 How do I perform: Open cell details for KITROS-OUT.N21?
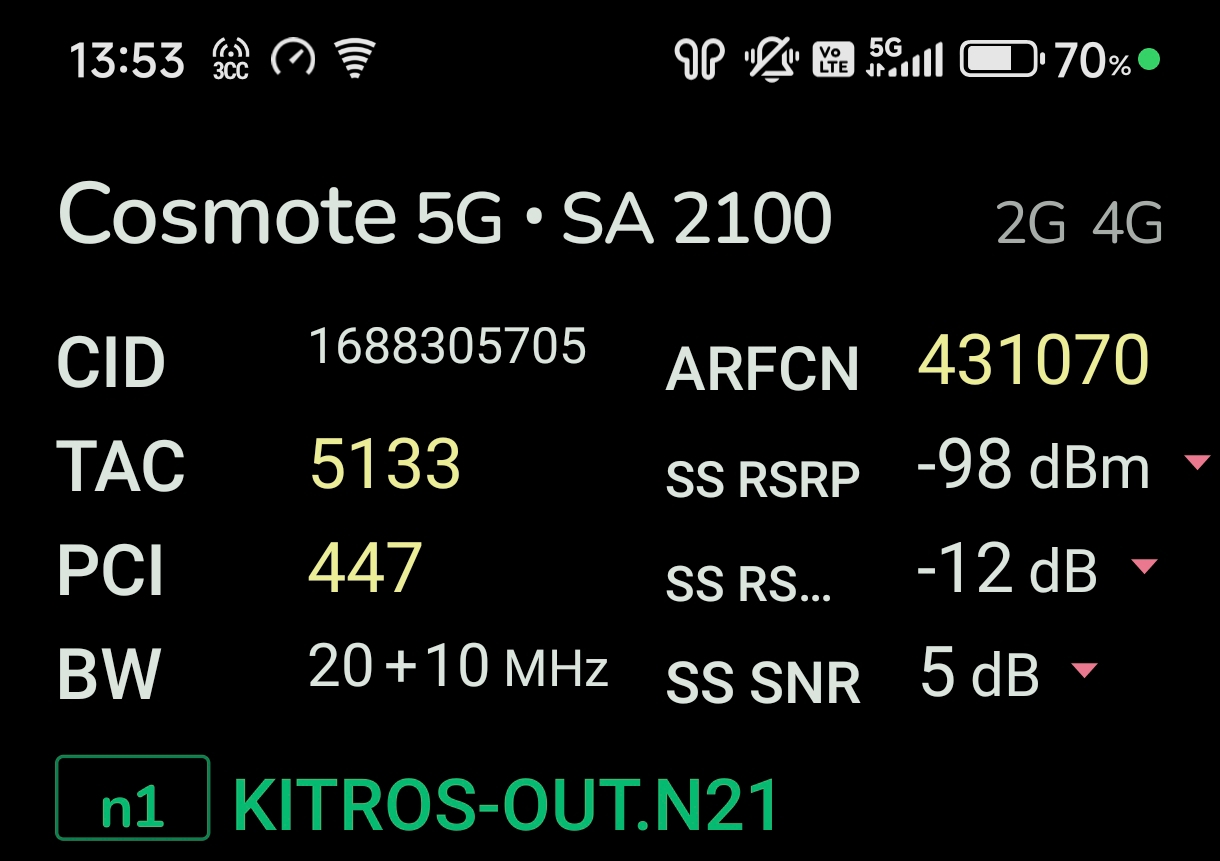[505, 806]
